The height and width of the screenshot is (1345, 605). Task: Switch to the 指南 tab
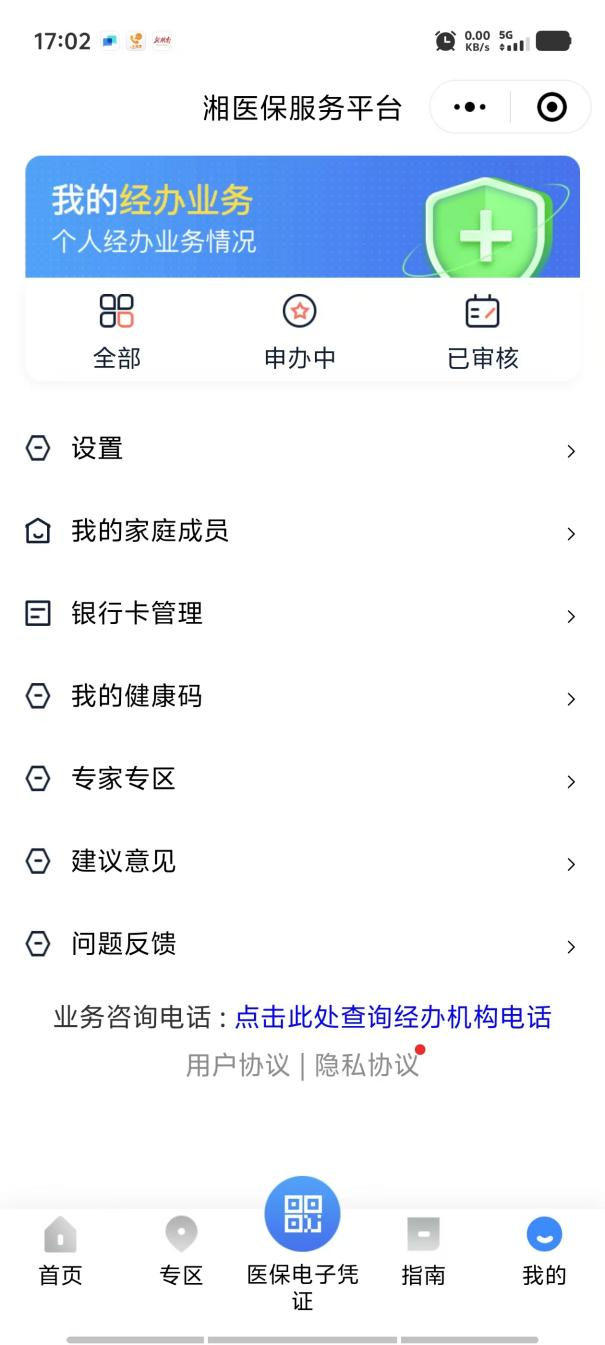pyautogui.click(x=423, y=1251)
